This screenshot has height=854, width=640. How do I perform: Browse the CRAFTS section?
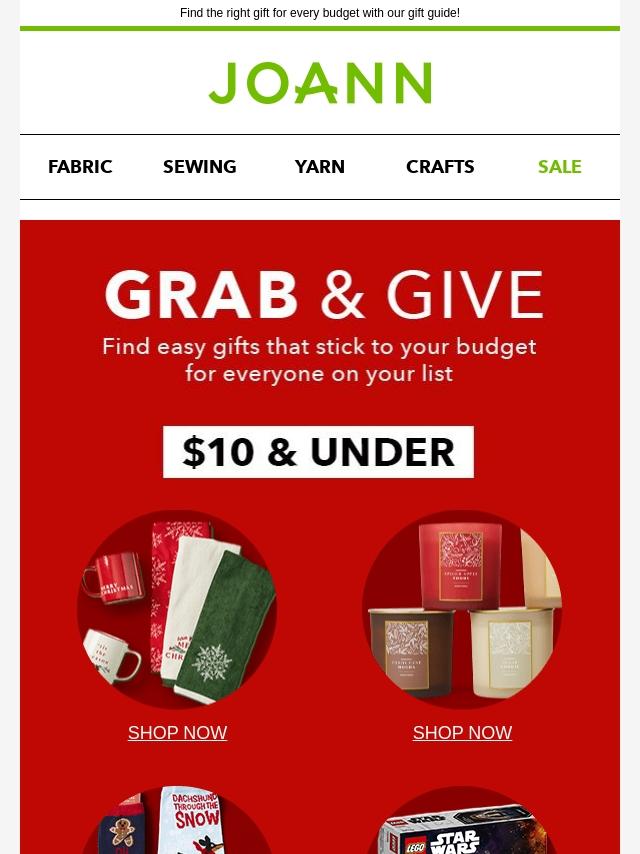tap(440, 167)
